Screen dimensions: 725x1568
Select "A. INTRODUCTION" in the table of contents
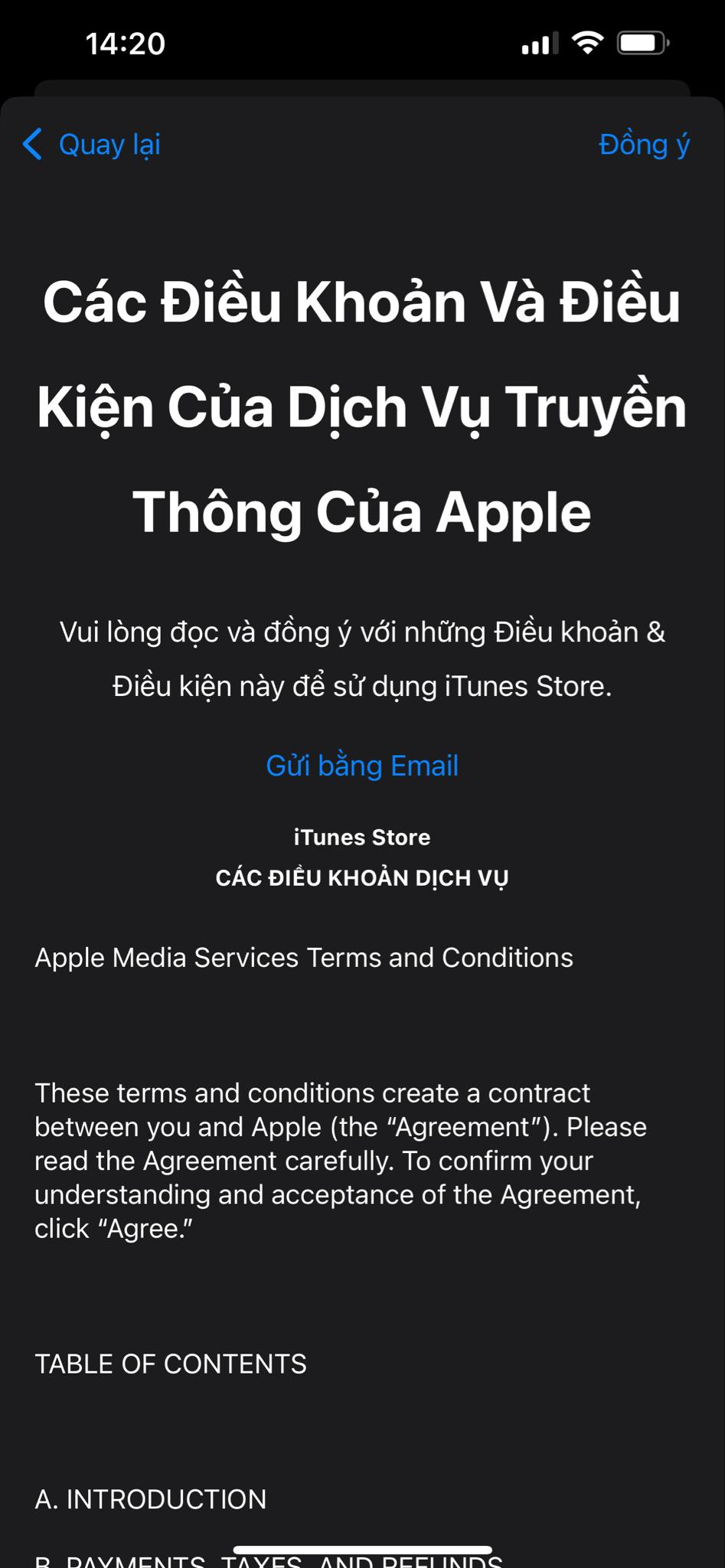[x=149, y=1499]
